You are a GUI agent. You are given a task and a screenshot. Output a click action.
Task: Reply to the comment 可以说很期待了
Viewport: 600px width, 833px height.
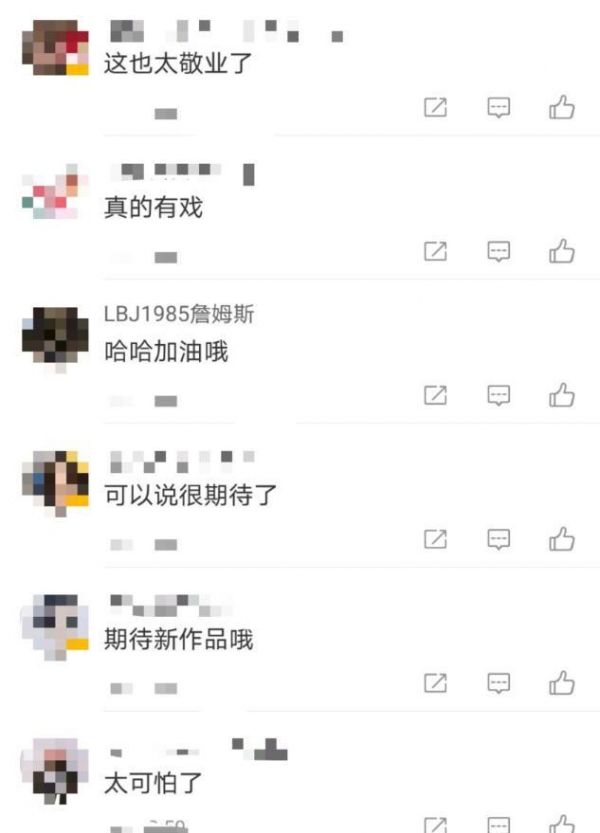[498, 540]
